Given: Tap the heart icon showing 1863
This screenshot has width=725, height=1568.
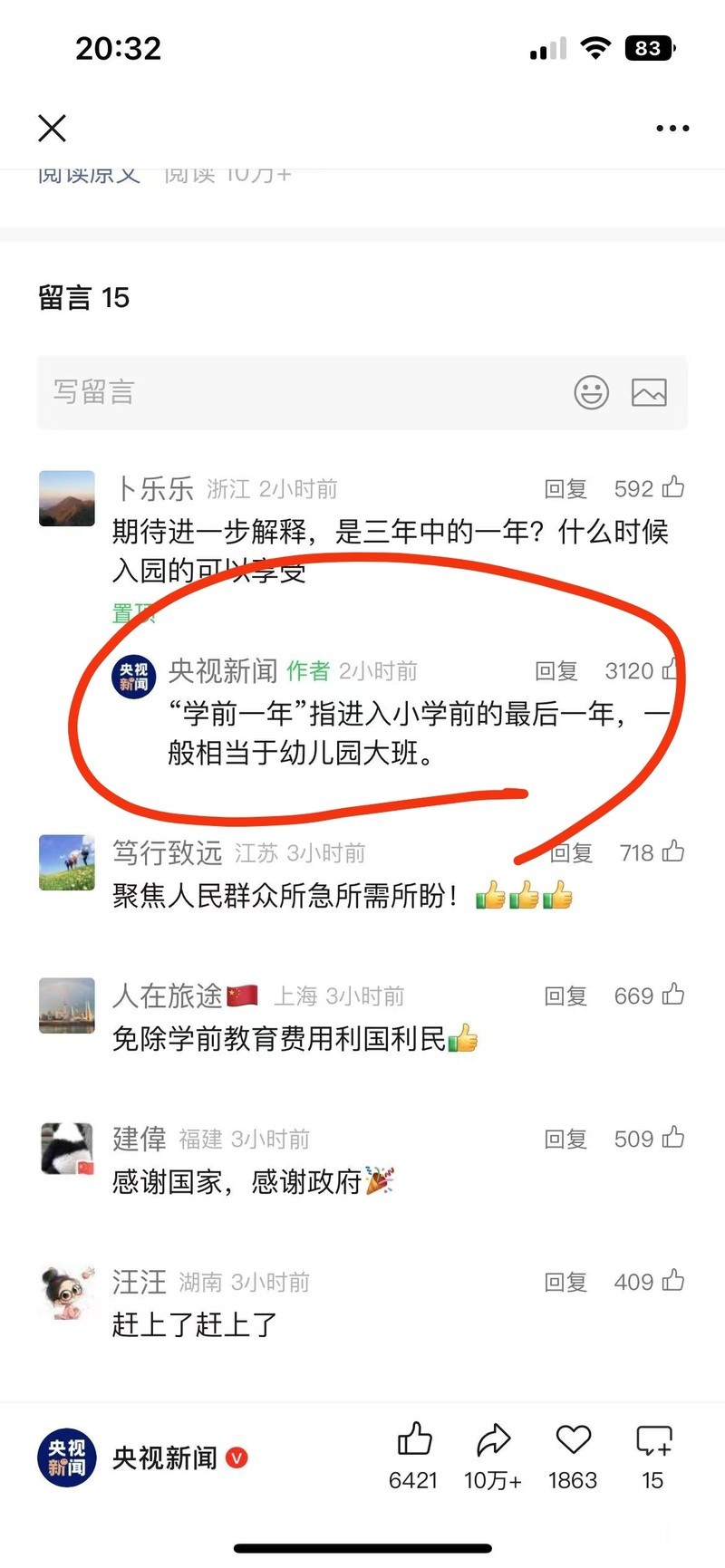Looking at the screenshot, I should (x=573, y=1442).
